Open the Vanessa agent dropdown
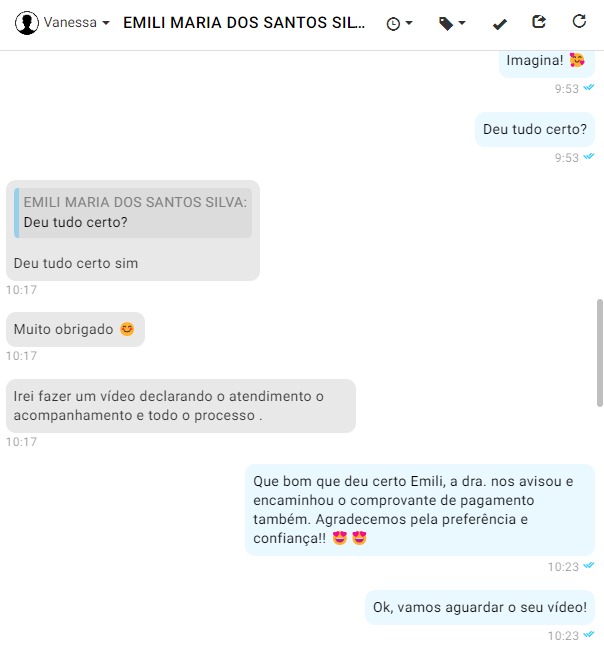 click(x=63, y=22)
